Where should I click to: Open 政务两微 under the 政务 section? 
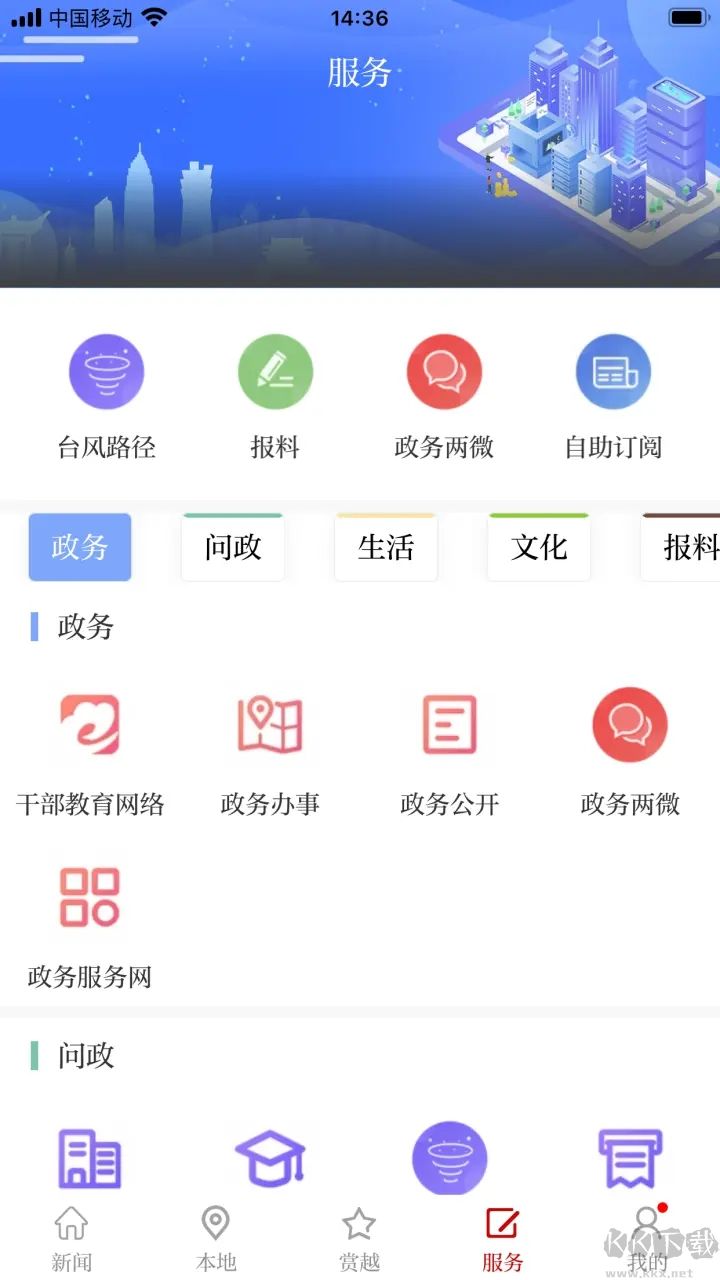630,725
